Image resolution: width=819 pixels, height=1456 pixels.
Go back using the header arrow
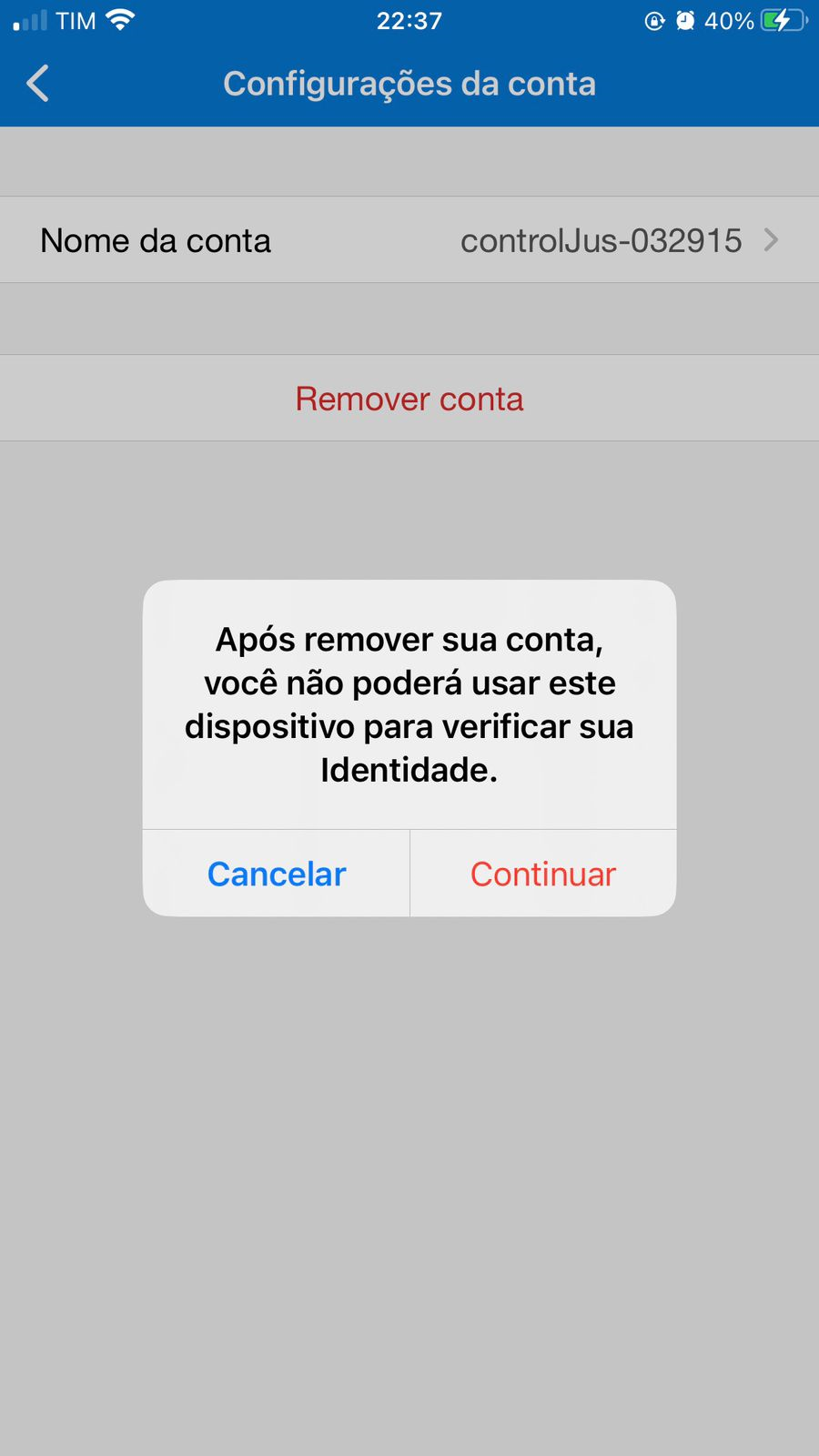(x=38, y=84)
